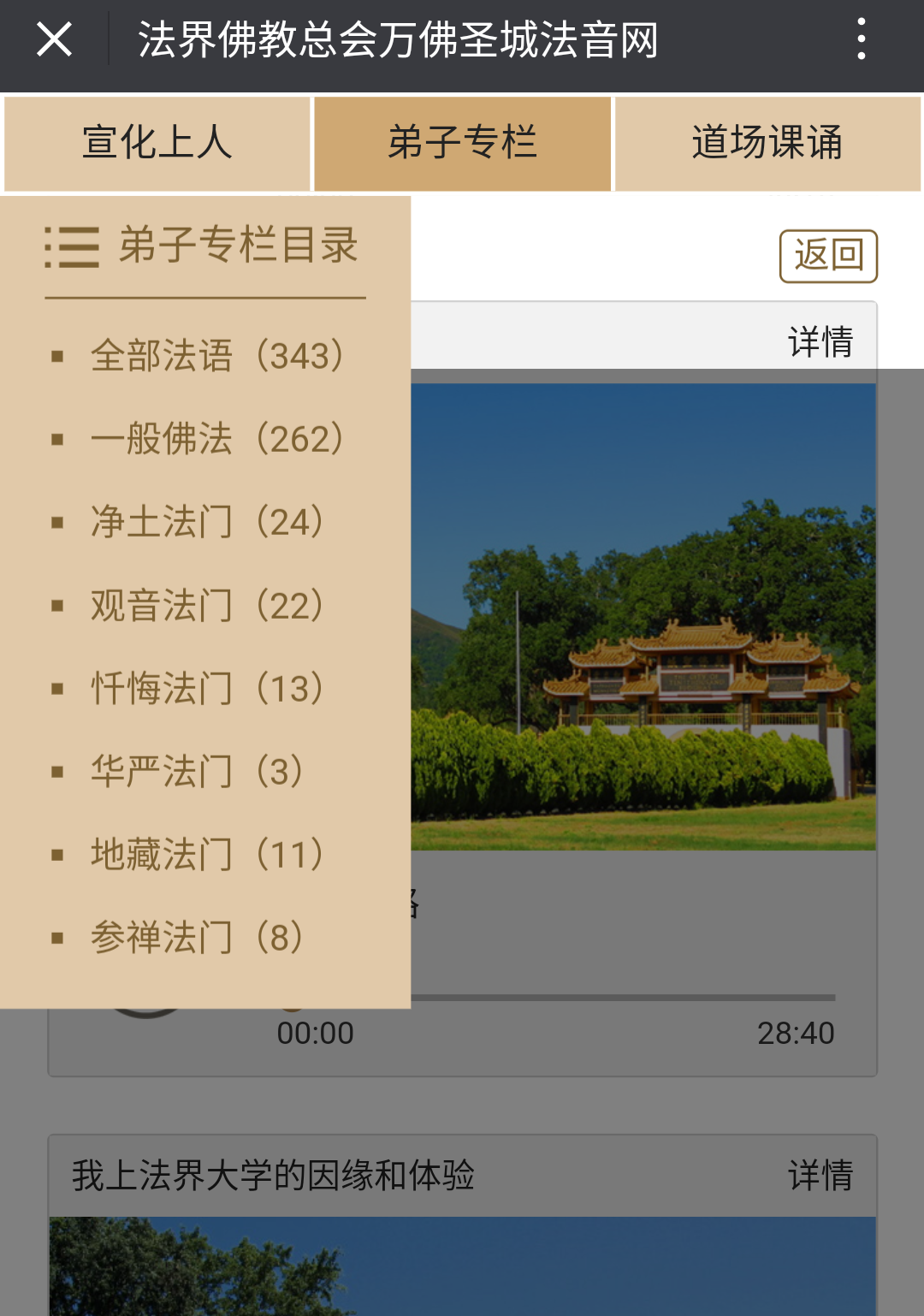Screen dimensions: 924x1316
Task: Tap the 返回 button
Action: [x=828, y=256]
